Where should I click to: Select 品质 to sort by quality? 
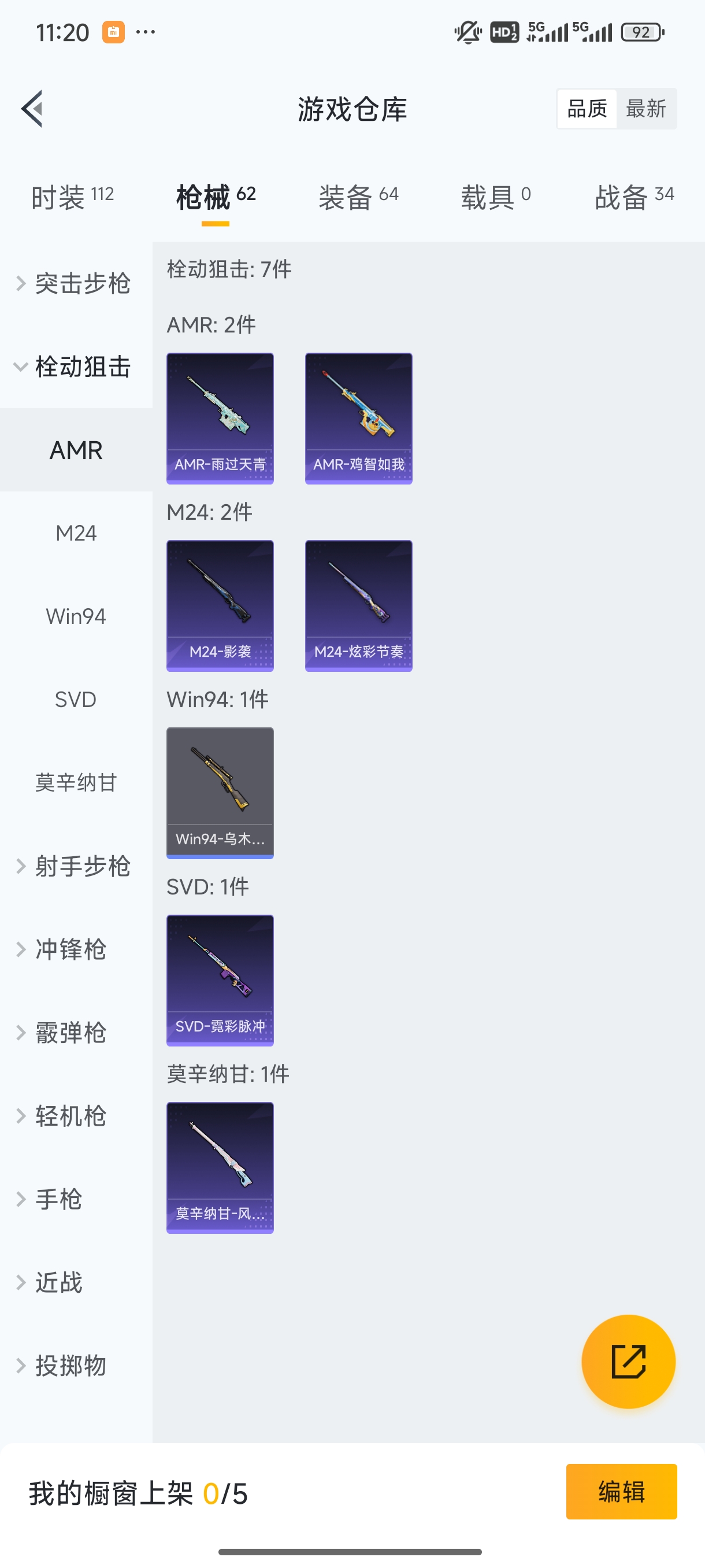pyautogui.click(x=586, y=108)
